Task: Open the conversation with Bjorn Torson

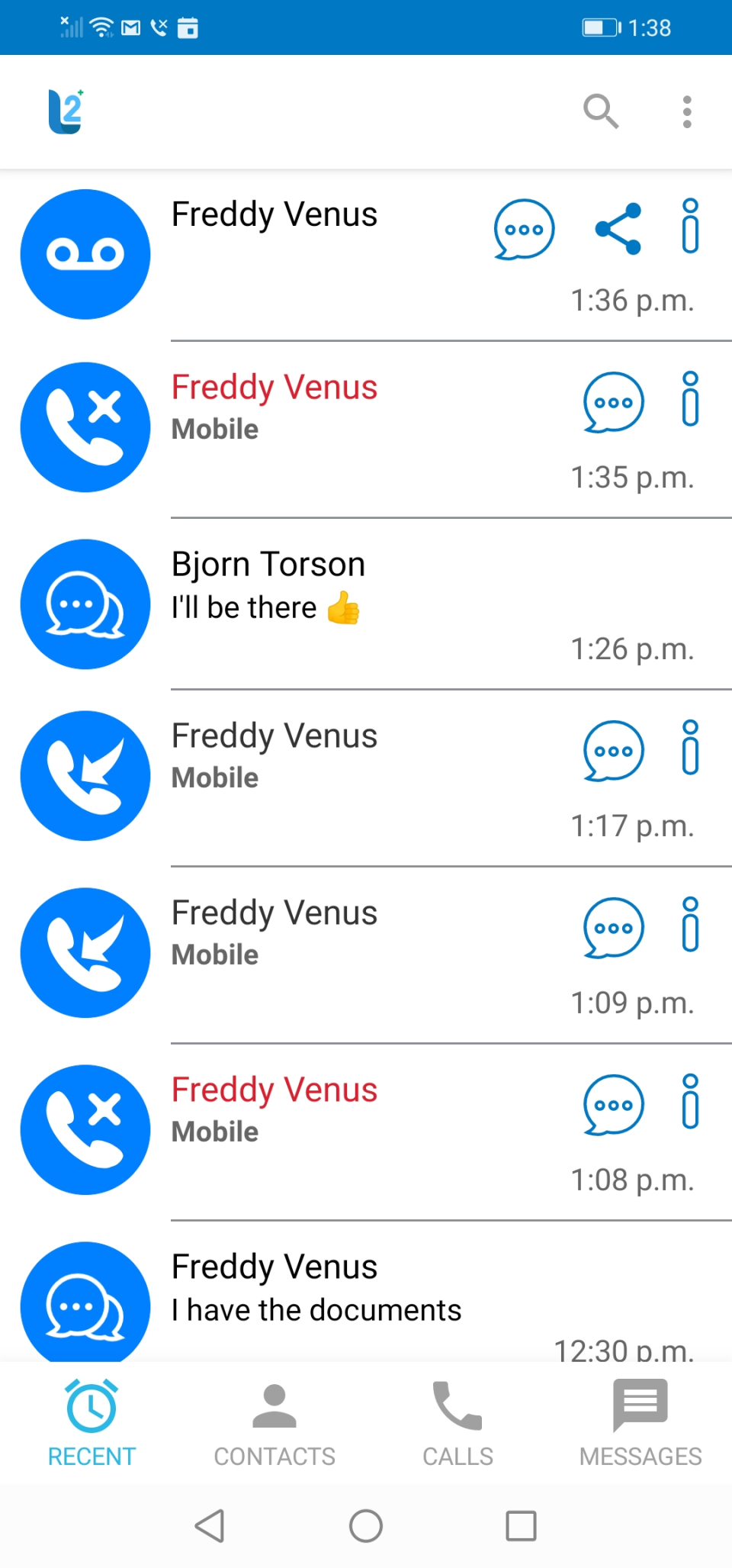Action: coord(305,584)
